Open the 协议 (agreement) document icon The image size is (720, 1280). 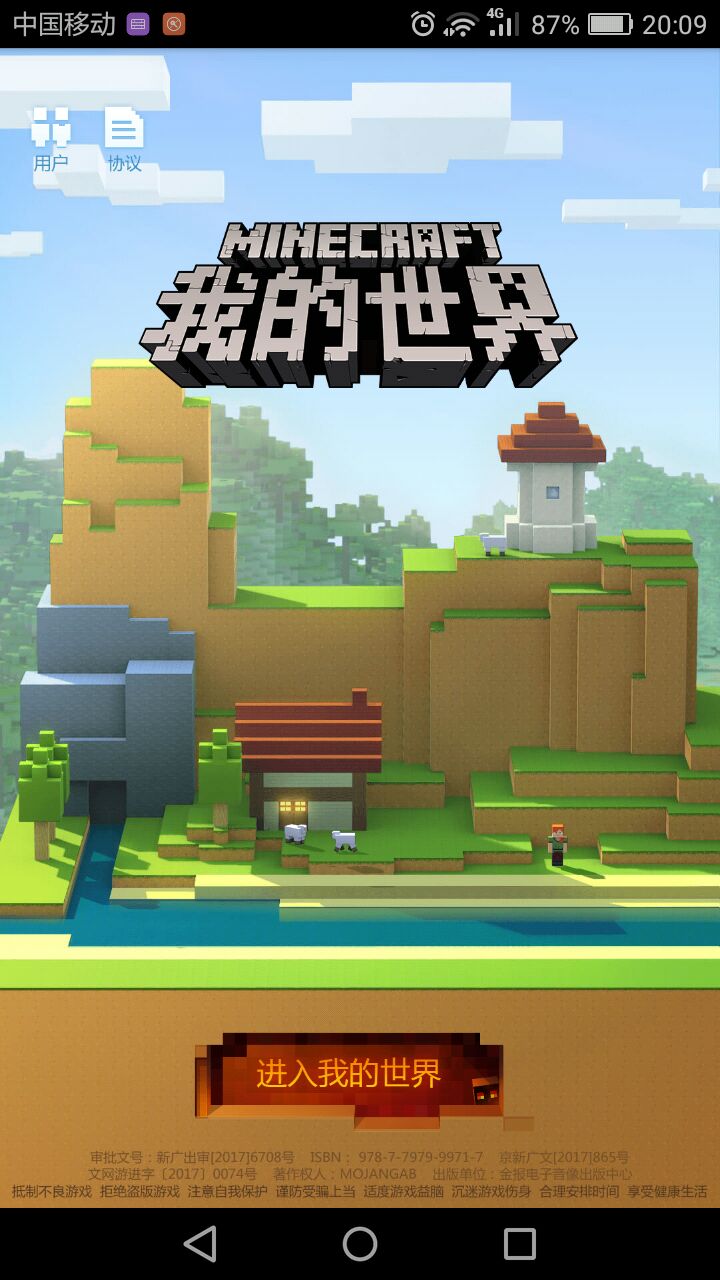click(x=124, y=138)
